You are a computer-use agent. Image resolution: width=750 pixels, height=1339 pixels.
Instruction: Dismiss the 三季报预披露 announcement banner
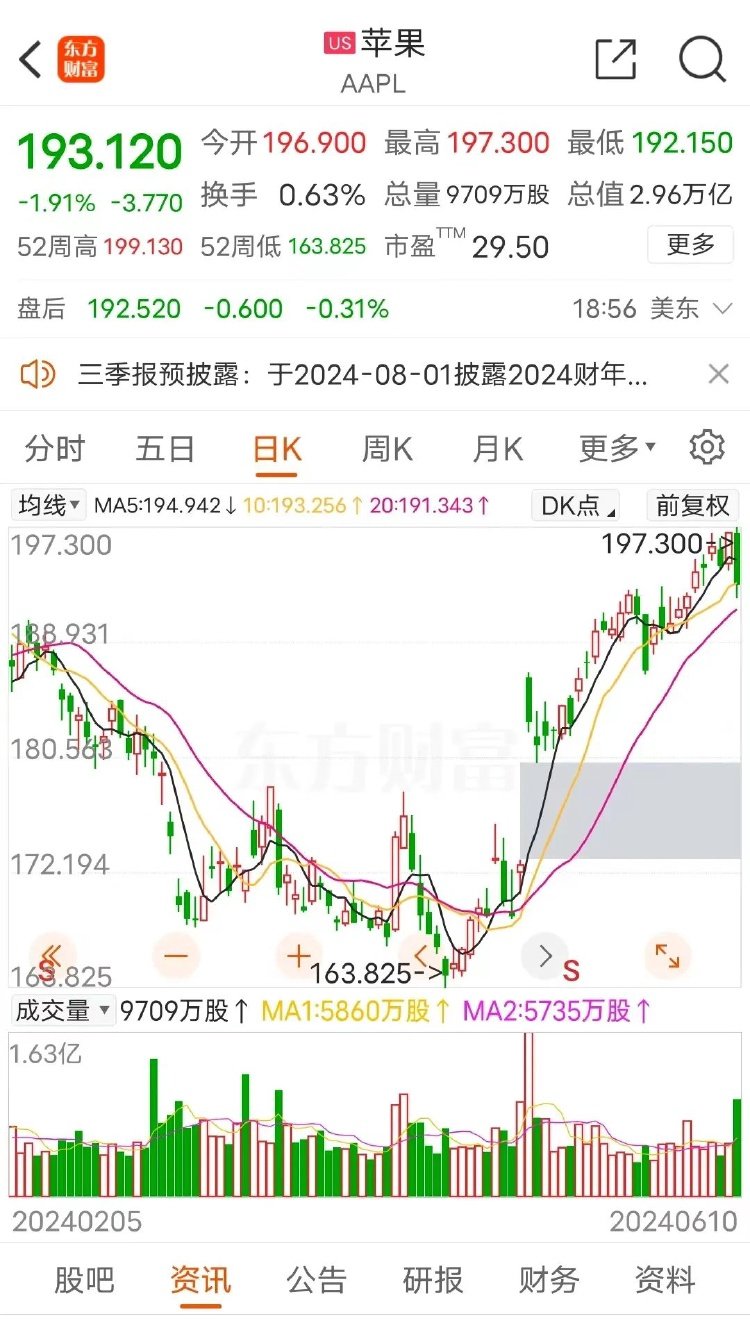tap(718, 375)
